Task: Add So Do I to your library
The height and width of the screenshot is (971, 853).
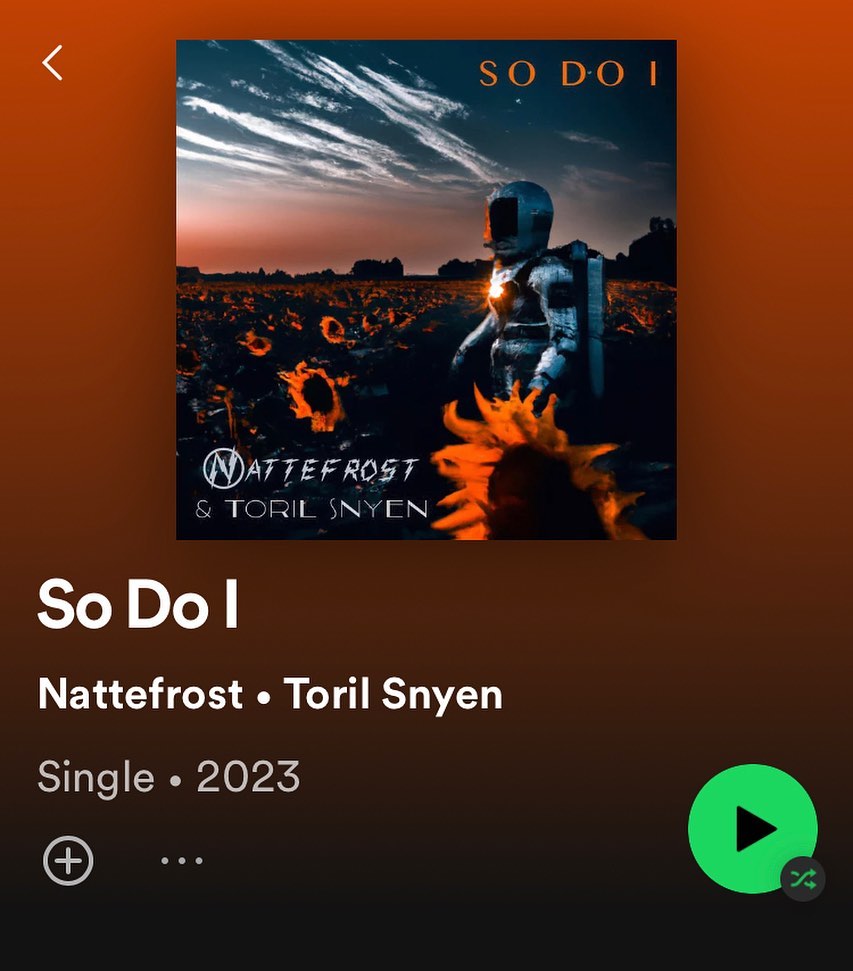Action: tap(68, 860)
